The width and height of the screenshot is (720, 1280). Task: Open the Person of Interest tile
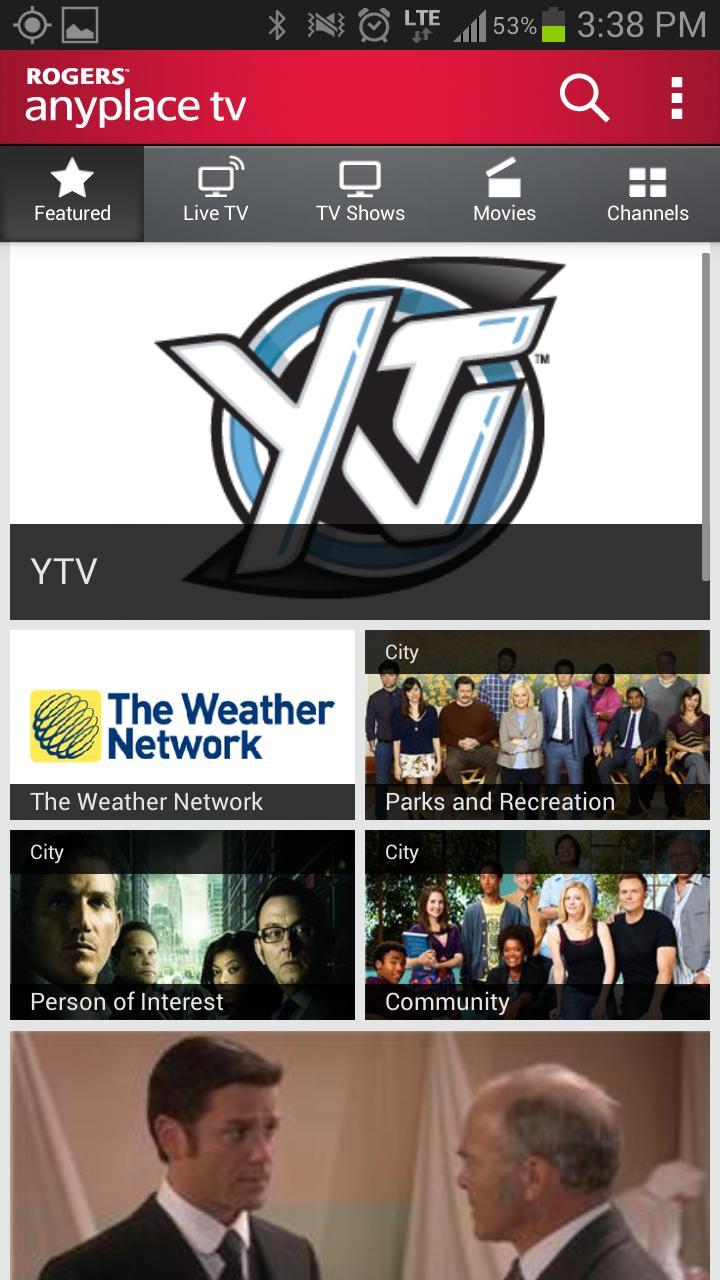click(x=182, y=925)
